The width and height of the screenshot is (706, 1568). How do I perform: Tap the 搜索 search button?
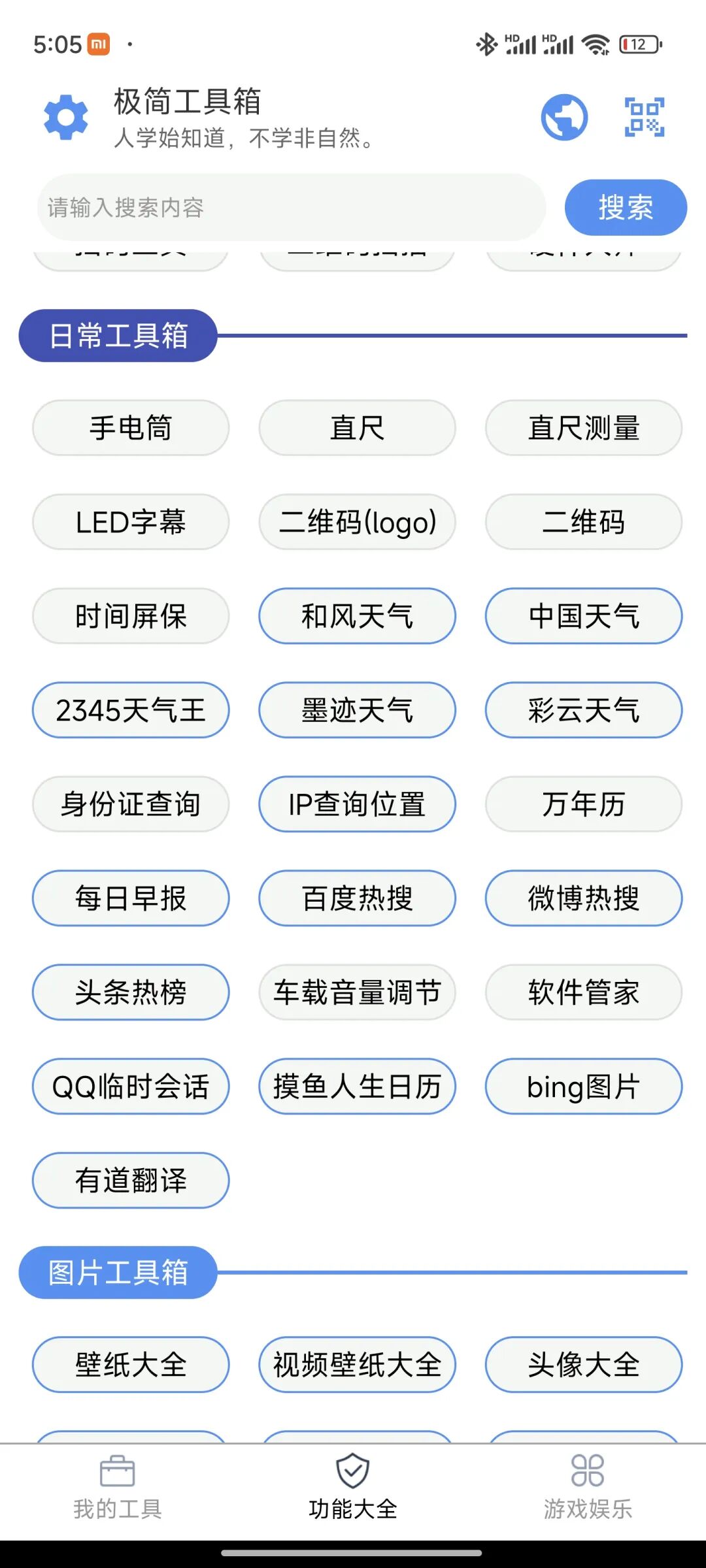[626, 208]
